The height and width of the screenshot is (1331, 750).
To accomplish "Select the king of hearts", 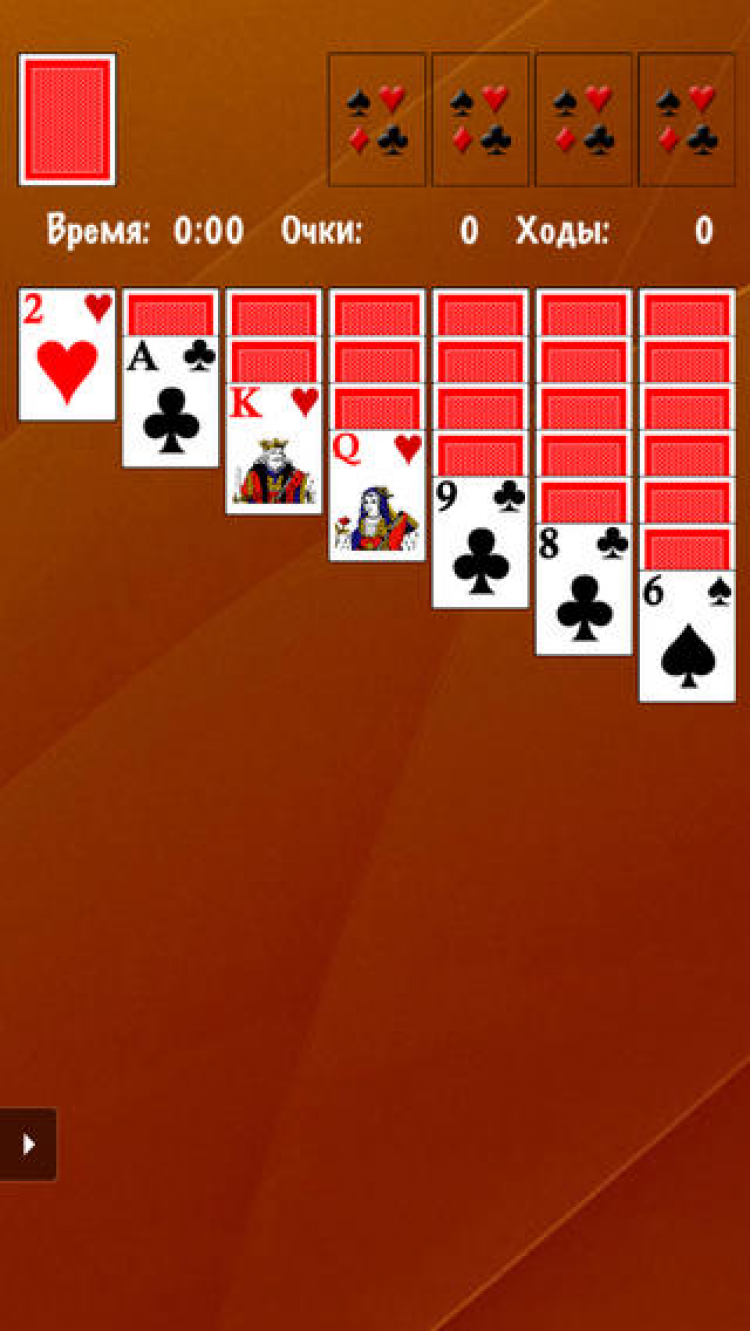I will click(273, 450).
